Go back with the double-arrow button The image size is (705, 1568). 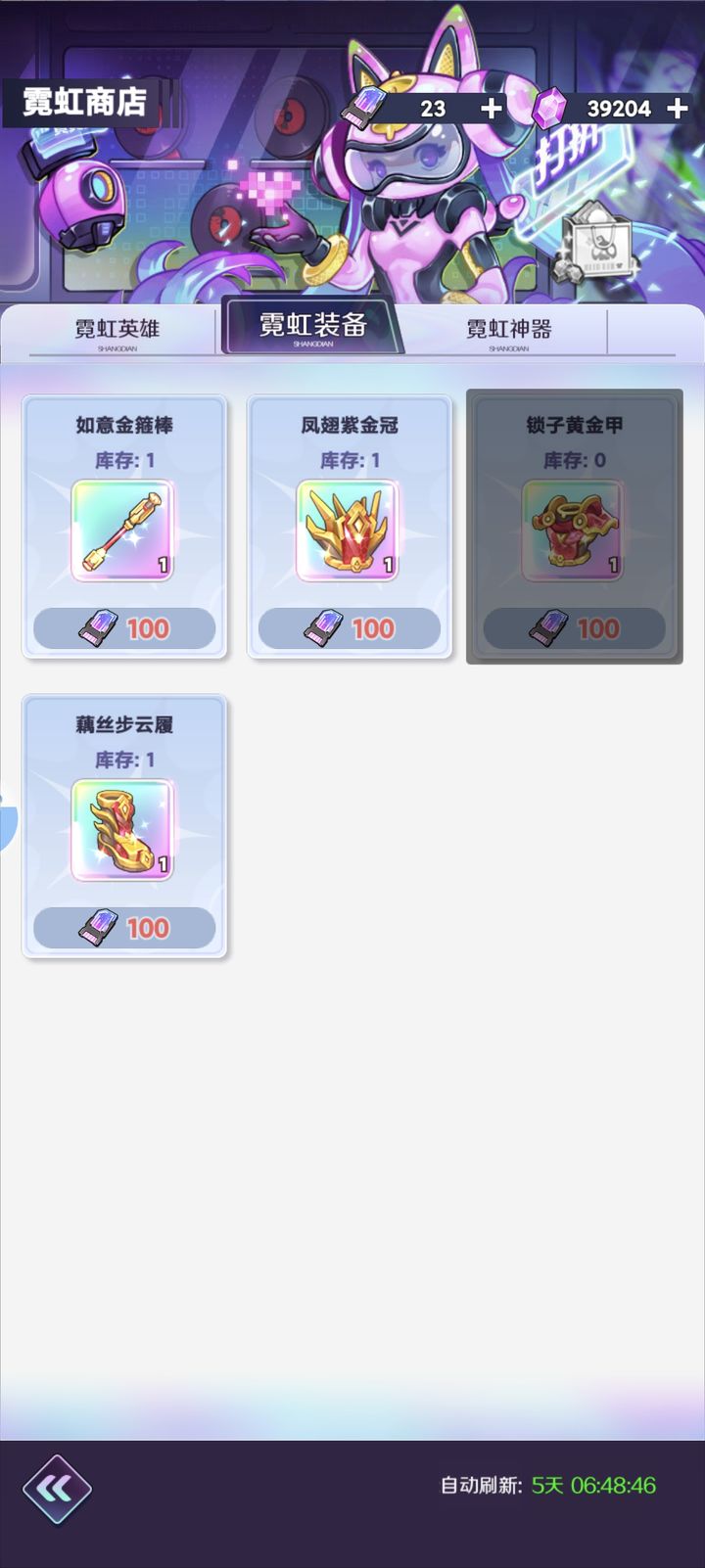pos(57,1489)
